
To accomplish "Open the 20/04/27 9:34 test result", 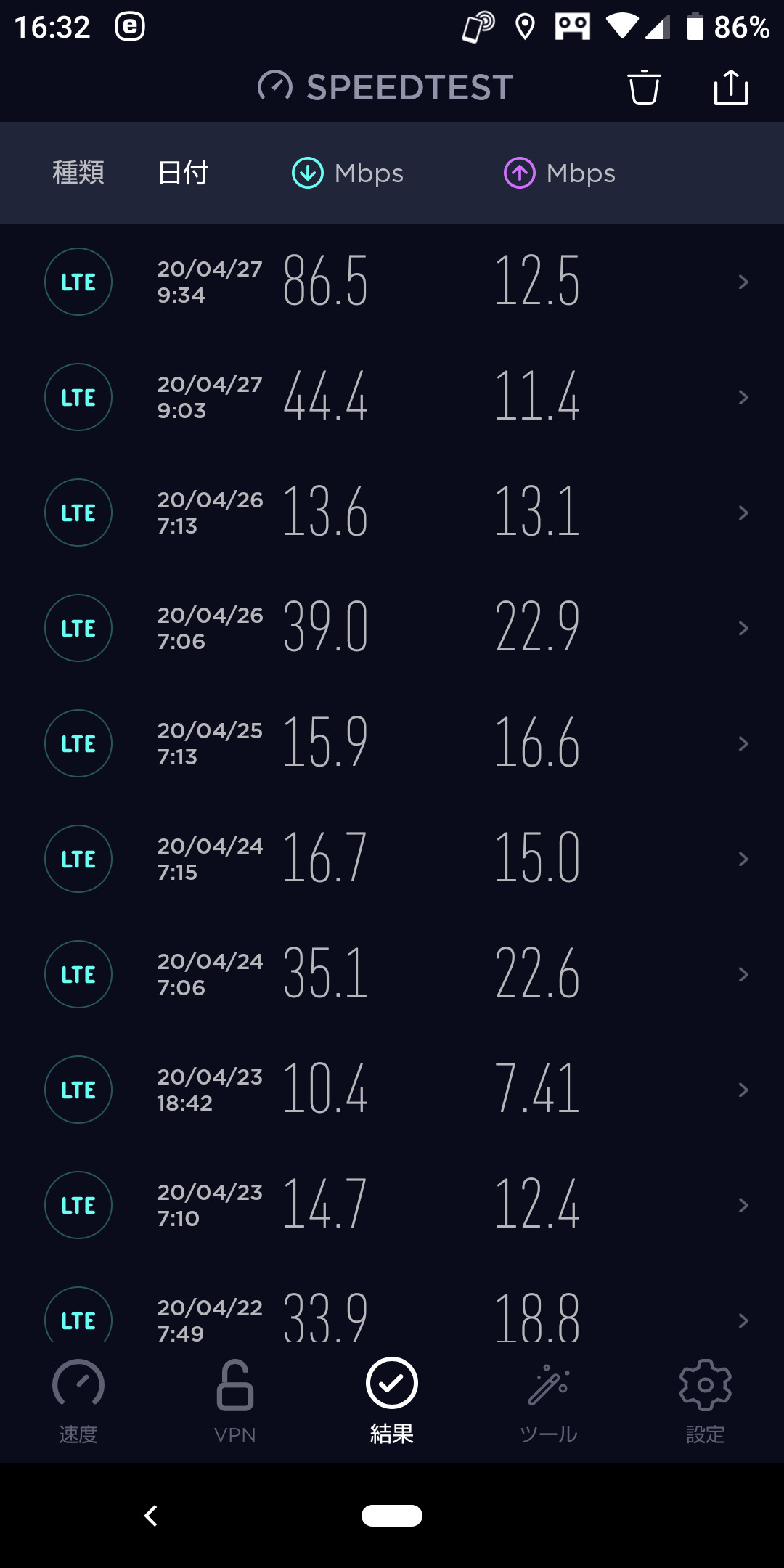I will [x=392, y=282].
